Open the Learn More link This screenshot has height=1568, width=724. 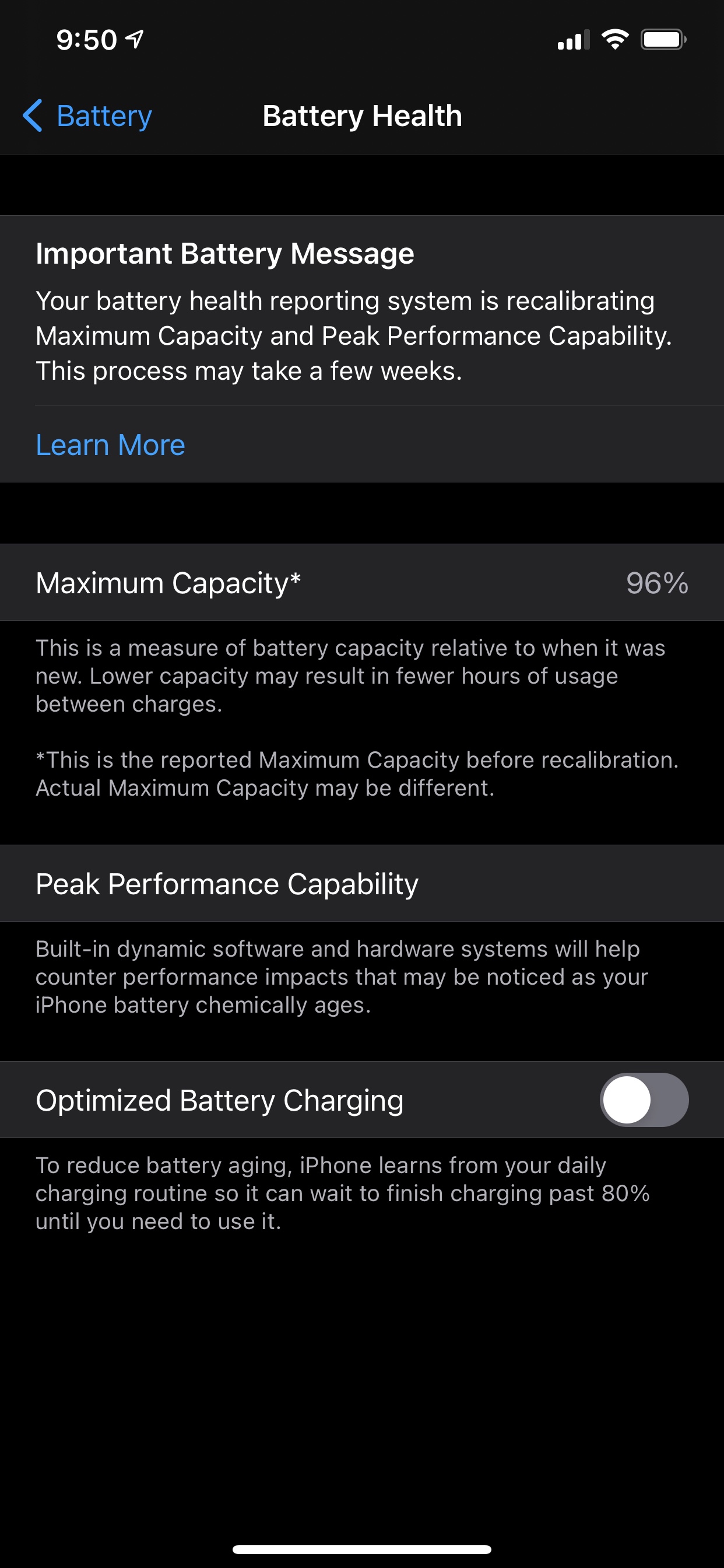[x=110, y=445]
